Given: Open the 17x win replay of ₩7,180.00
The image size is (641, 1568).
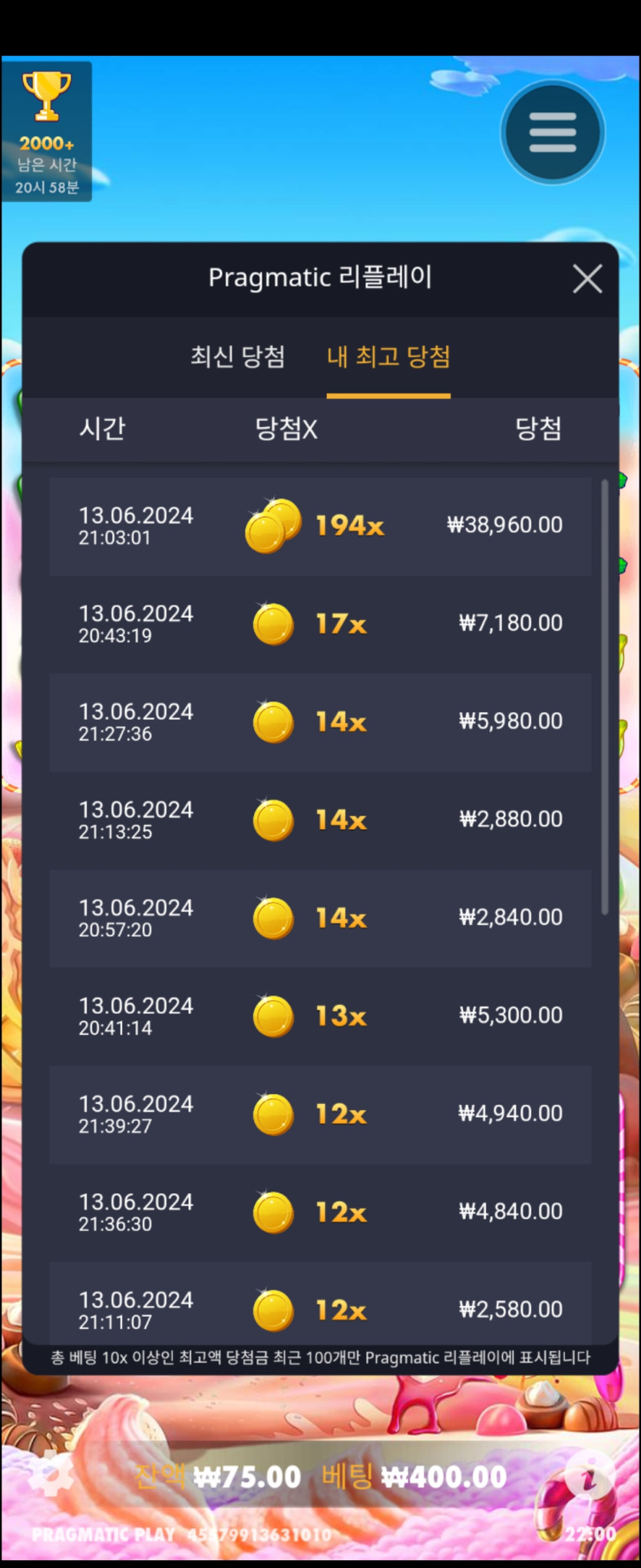Looking at the screenshot, I should pos(320,624).
